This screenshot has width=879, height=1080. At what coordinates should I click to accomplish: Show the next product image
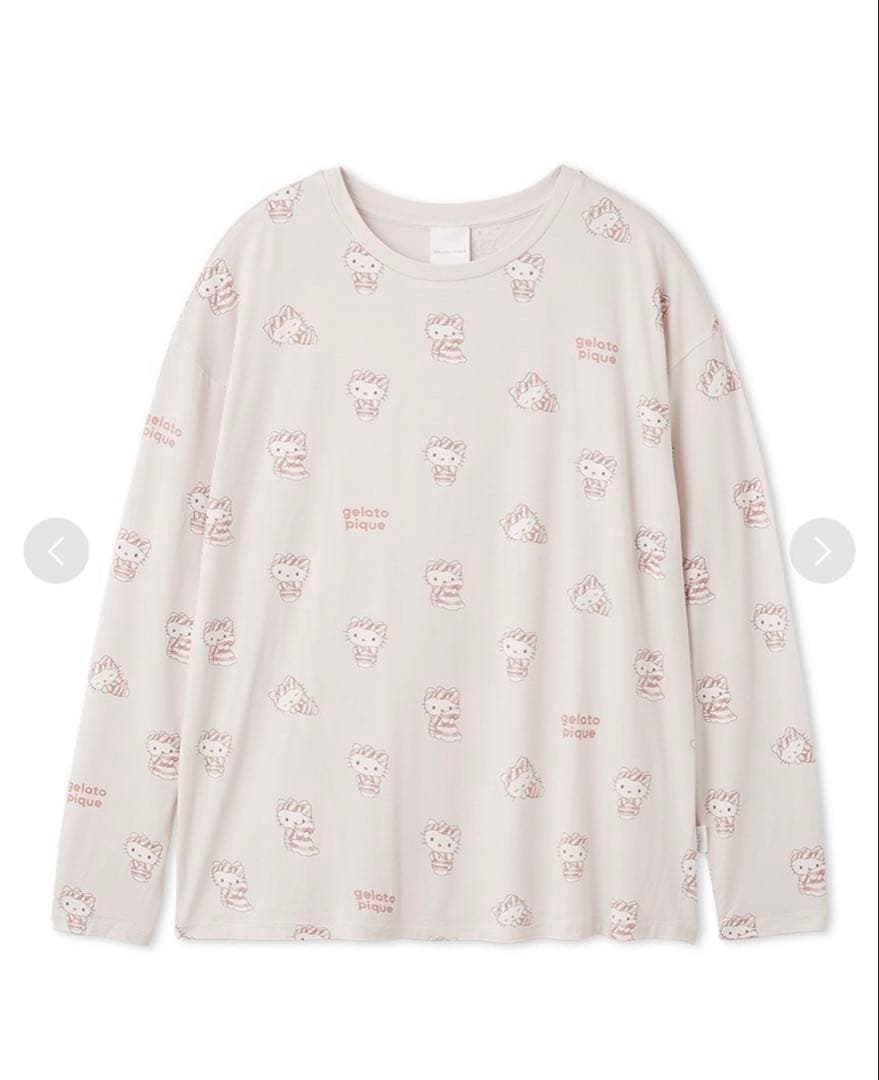pos(822,550)
